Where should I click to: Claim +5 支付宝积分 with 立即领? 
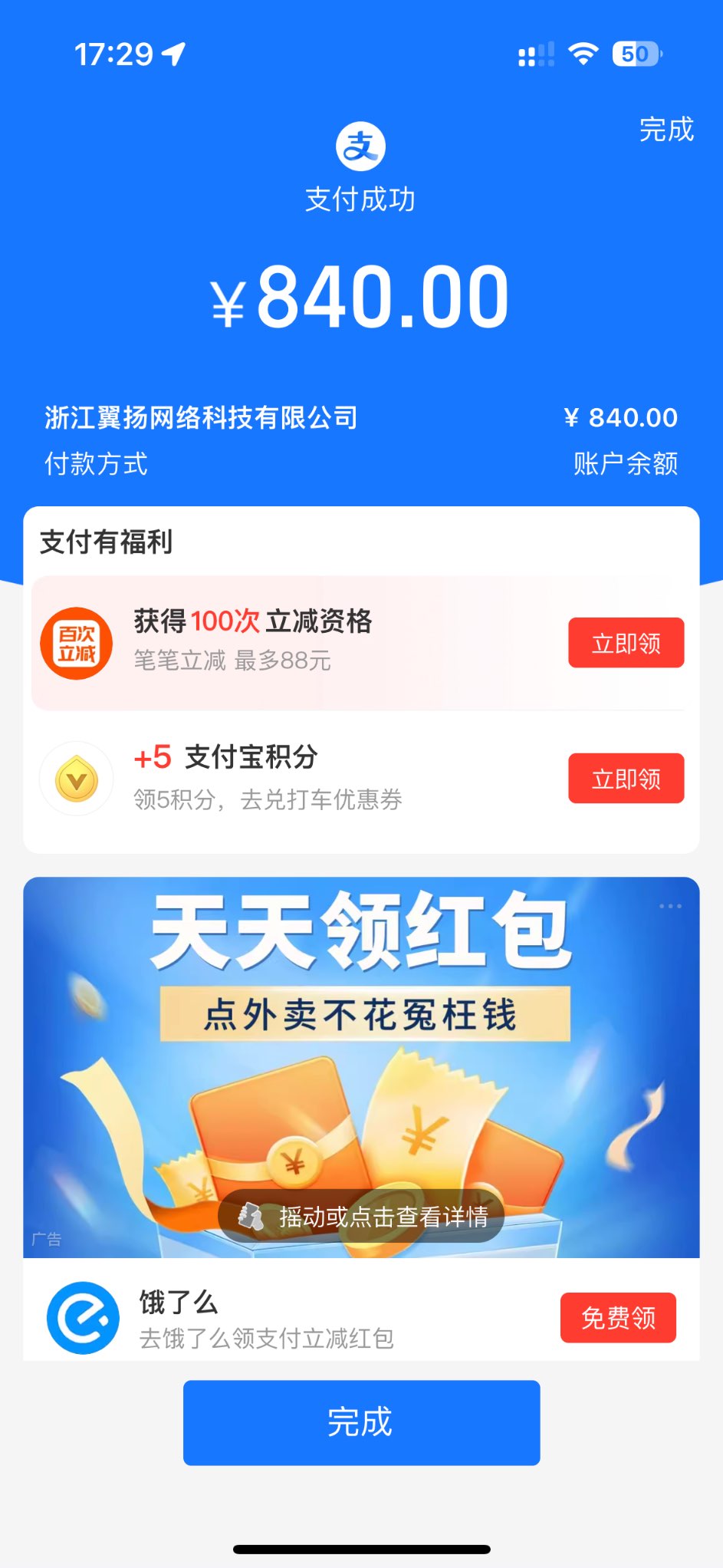626,779
